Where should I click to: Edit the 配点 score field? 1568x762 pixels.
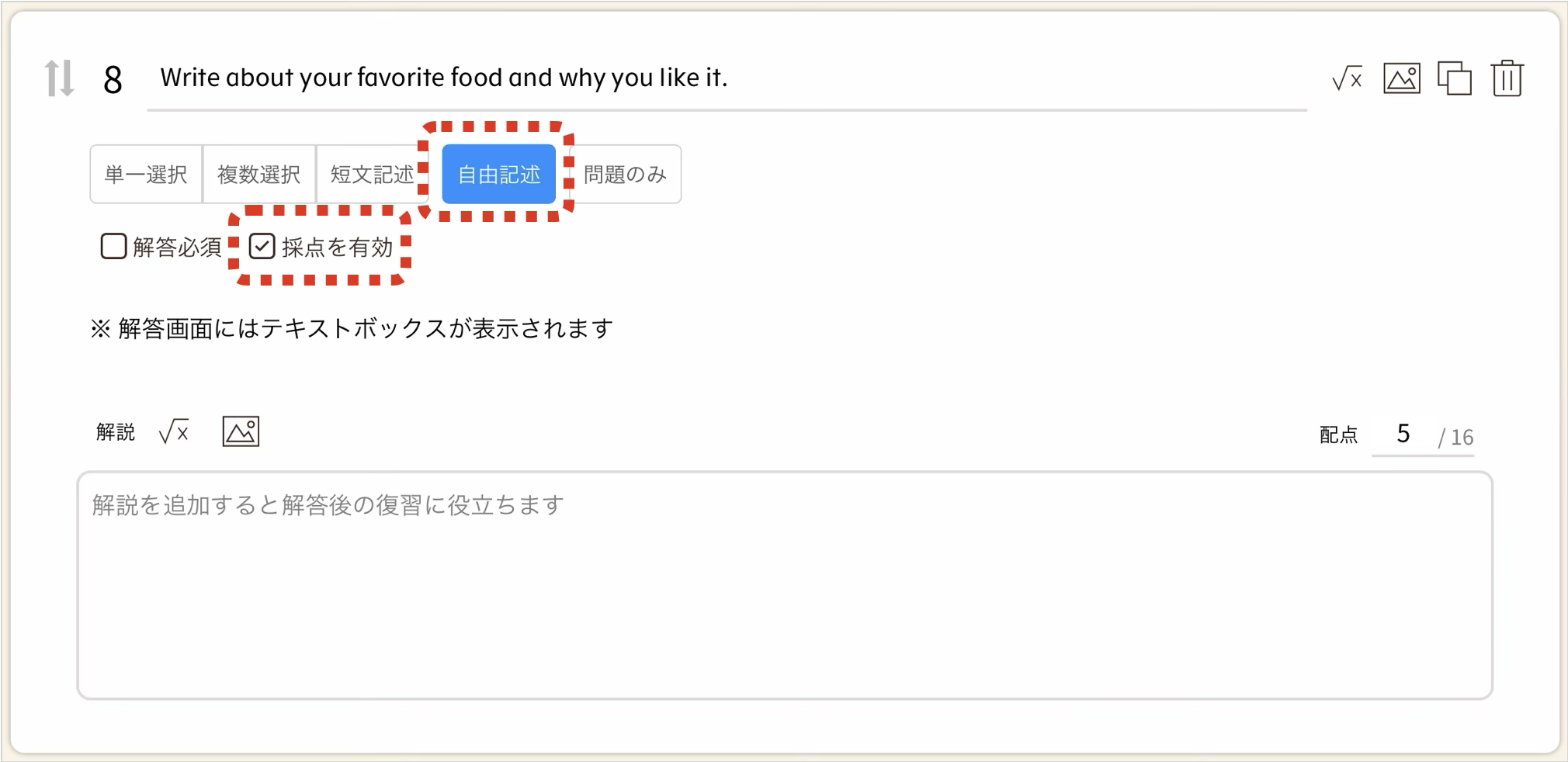[x=1403, y=434]
